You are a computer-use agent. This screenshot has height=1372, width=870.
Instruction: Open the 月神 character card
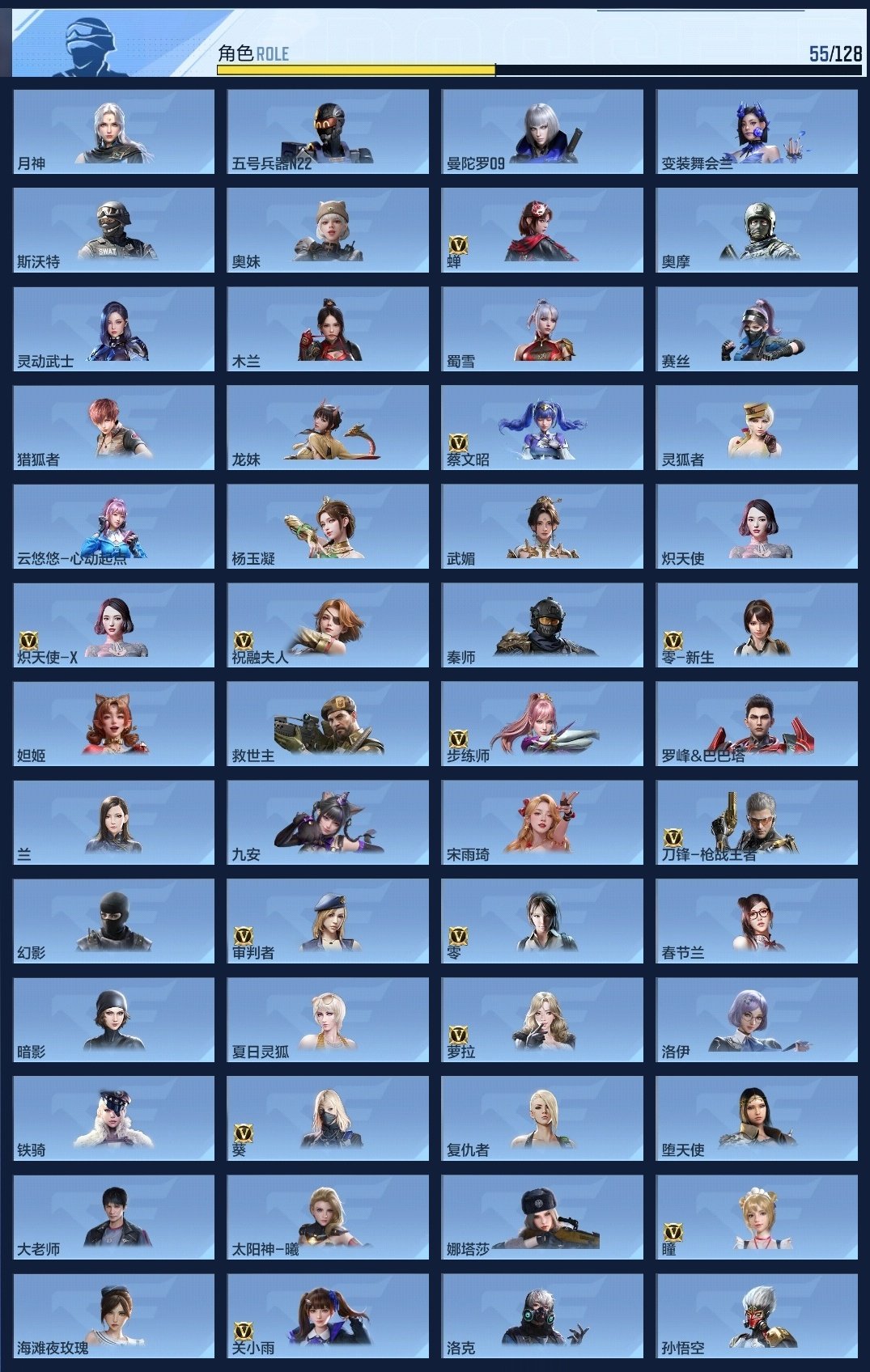pos(113,131)
